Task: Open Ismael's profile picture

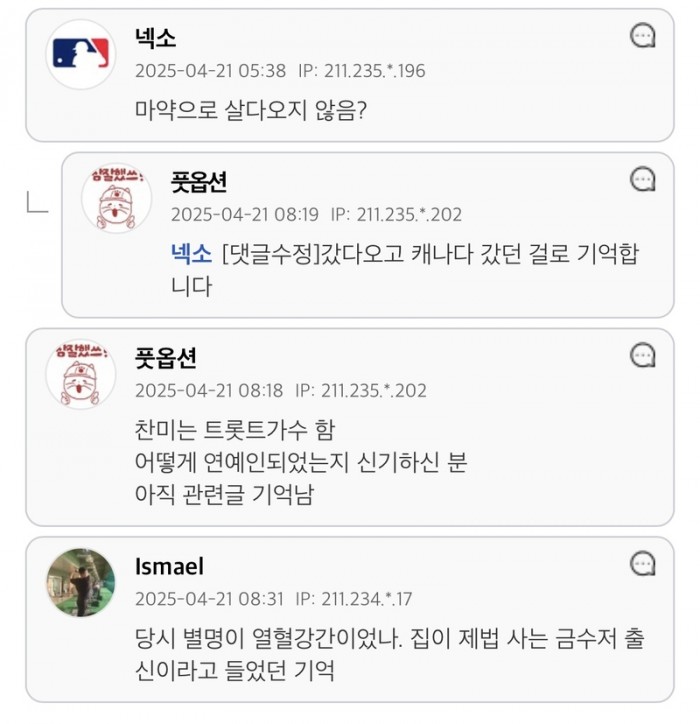Action: (81, 582)
